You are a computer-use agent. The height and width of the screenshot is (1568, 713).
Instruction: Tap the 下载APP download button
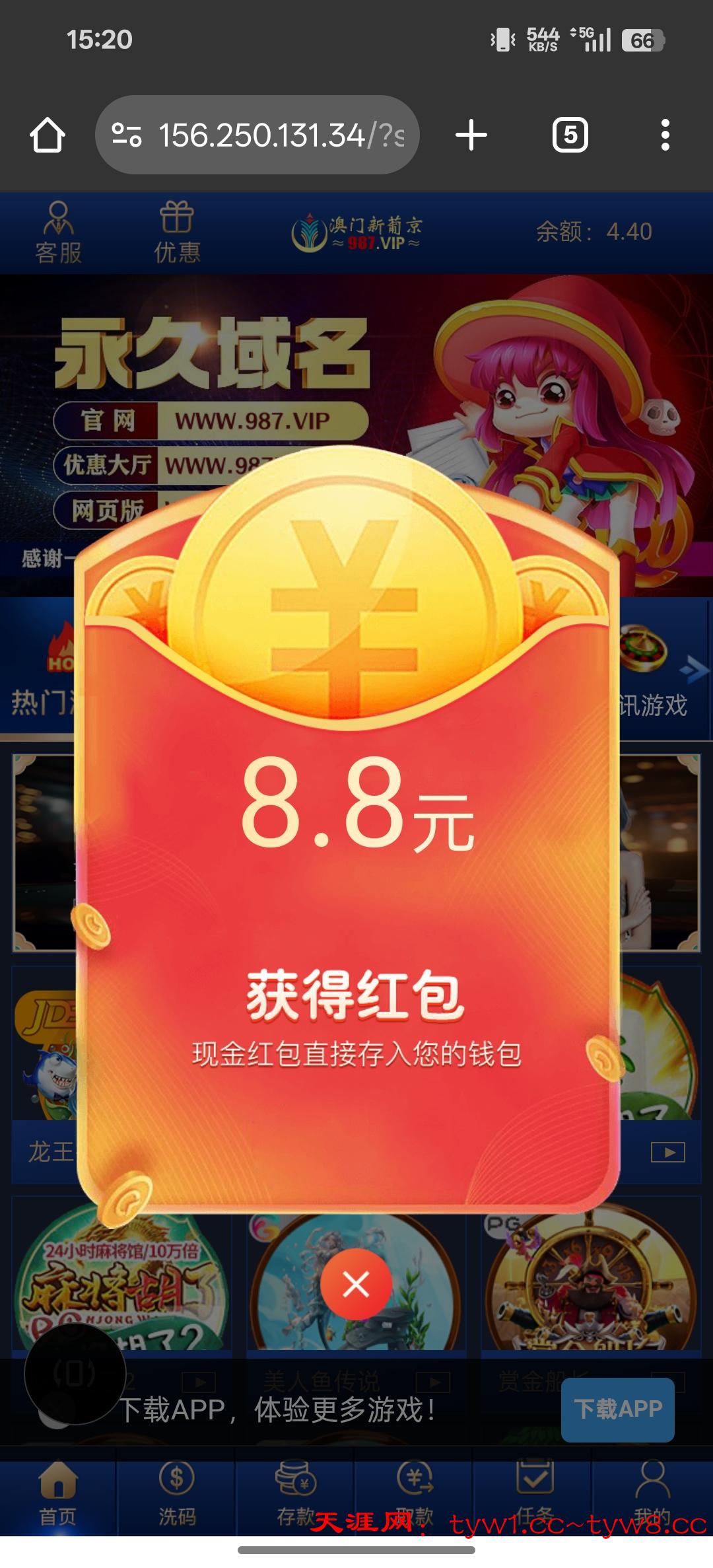point(617,1409)
